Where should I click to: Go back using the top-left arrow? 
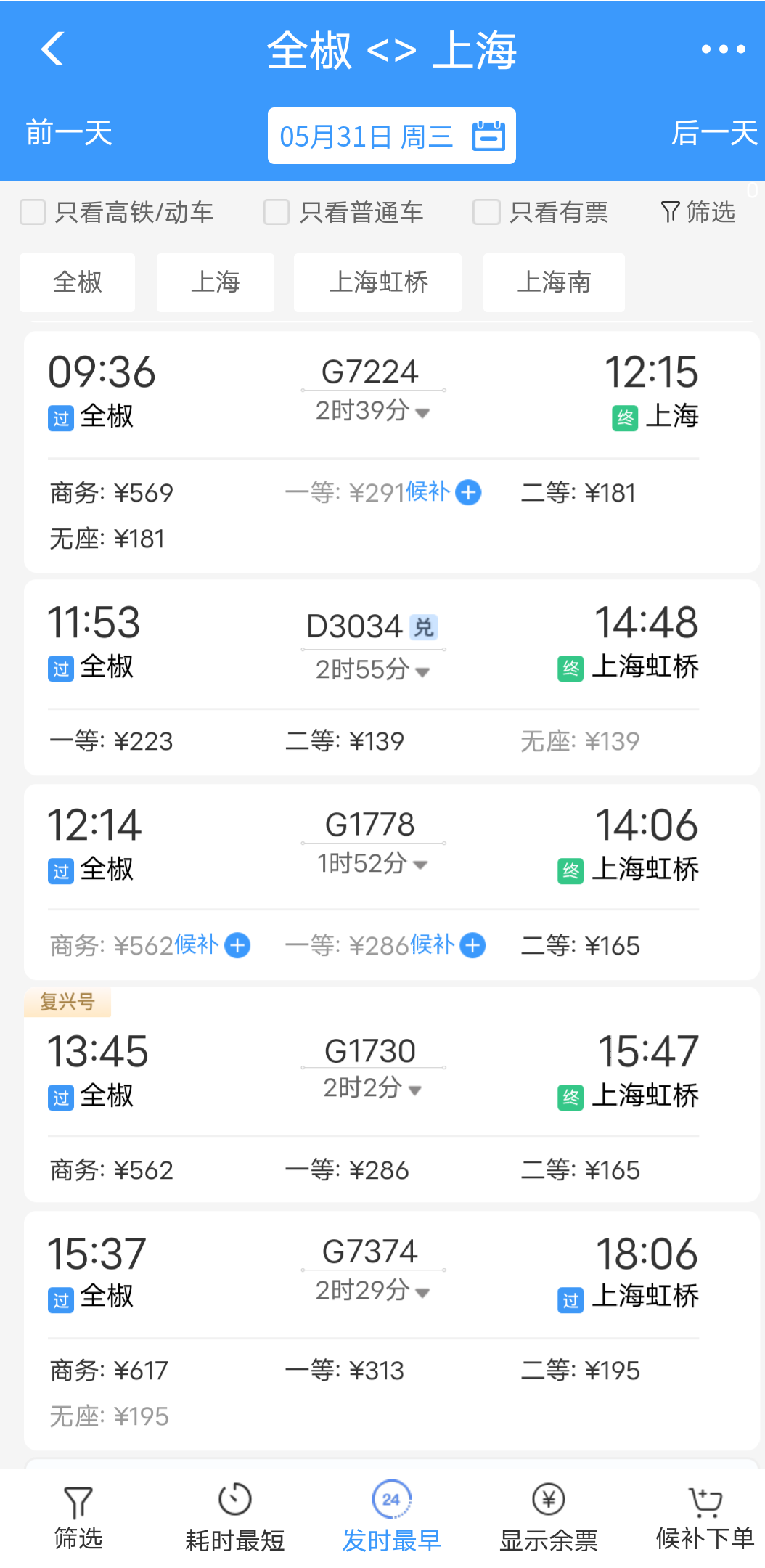click(x=53, y=49)
